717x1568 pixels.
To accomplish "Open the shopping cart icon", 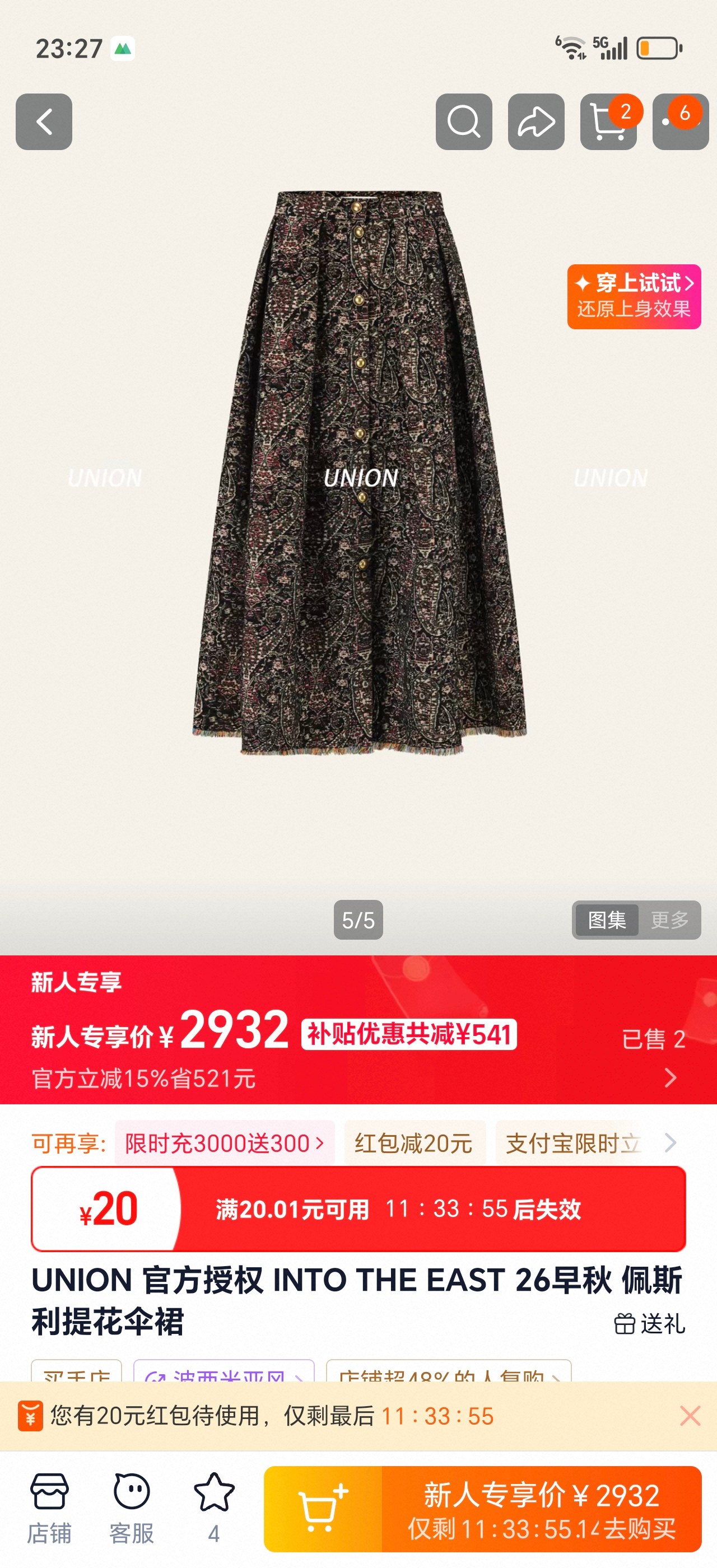I will [x=609, y=122].
